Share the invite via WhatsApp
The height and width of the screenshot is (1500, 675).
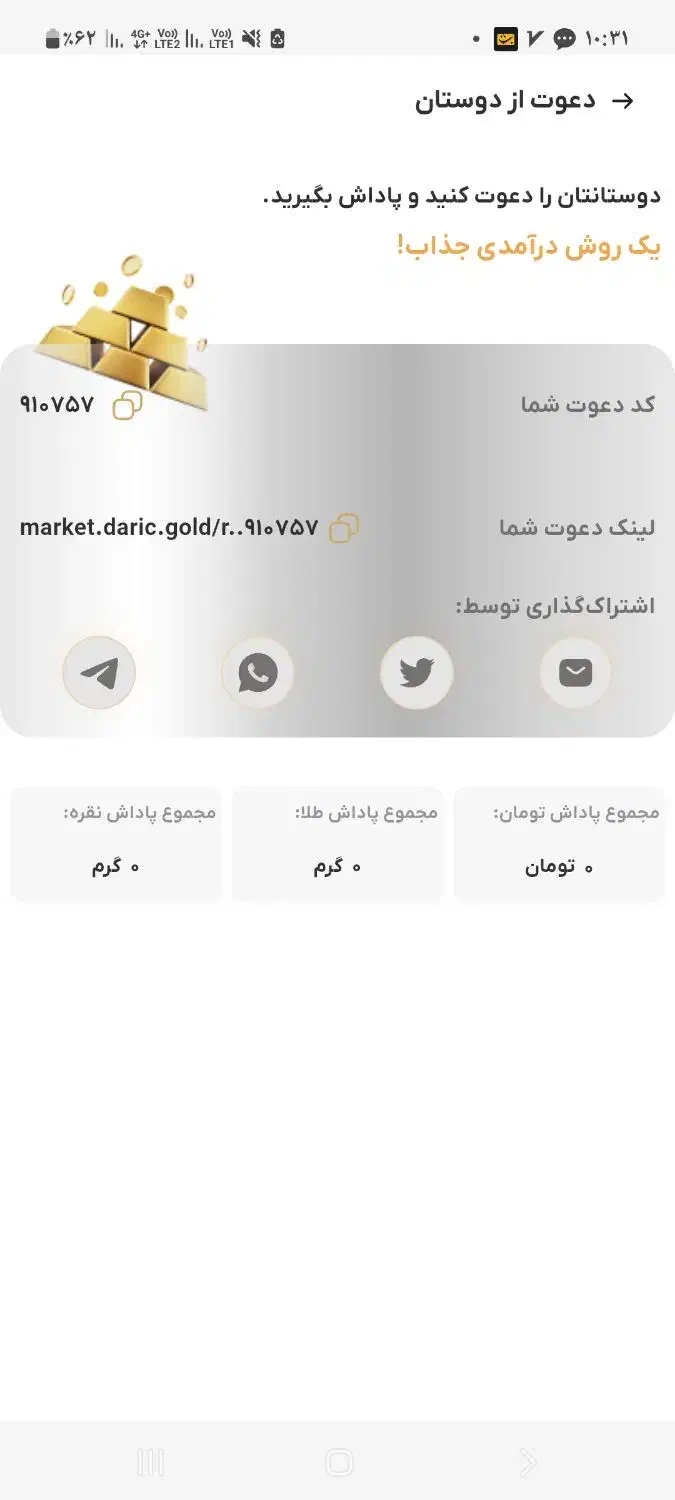(x=258, y=673)
